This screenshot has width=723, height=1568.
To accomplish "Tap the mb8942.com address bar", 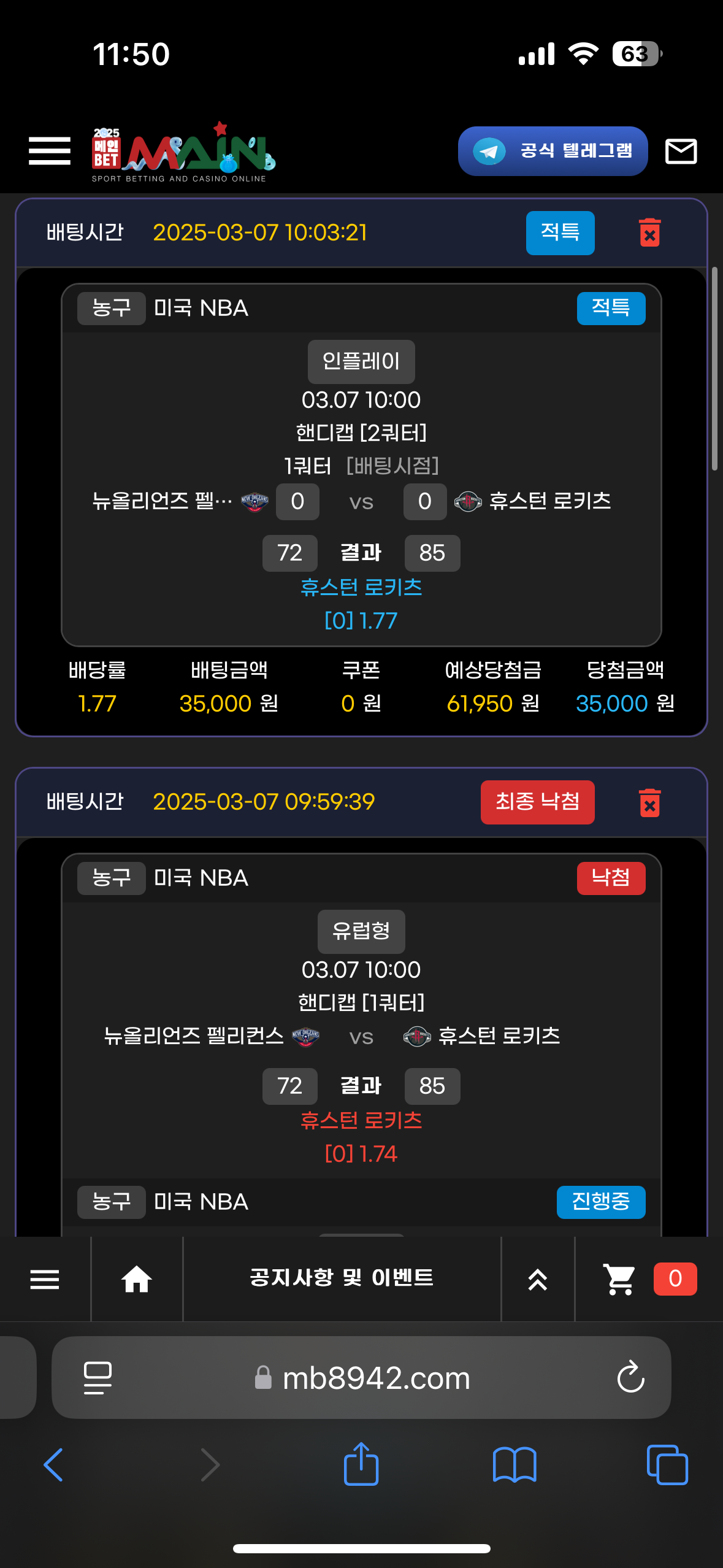I will [375, 1378].
